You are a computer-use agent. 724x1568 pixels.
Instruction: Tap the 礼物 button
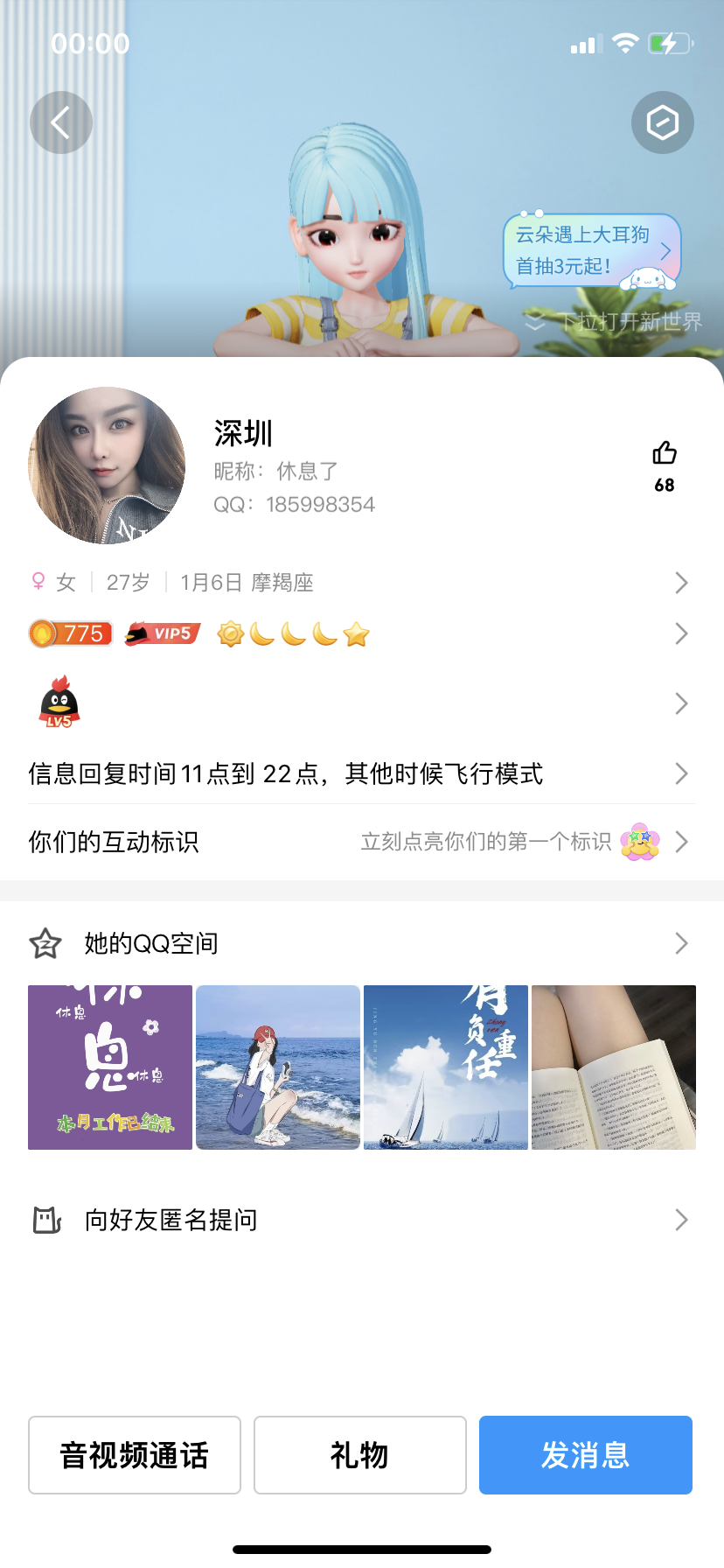coord(360,1455)
